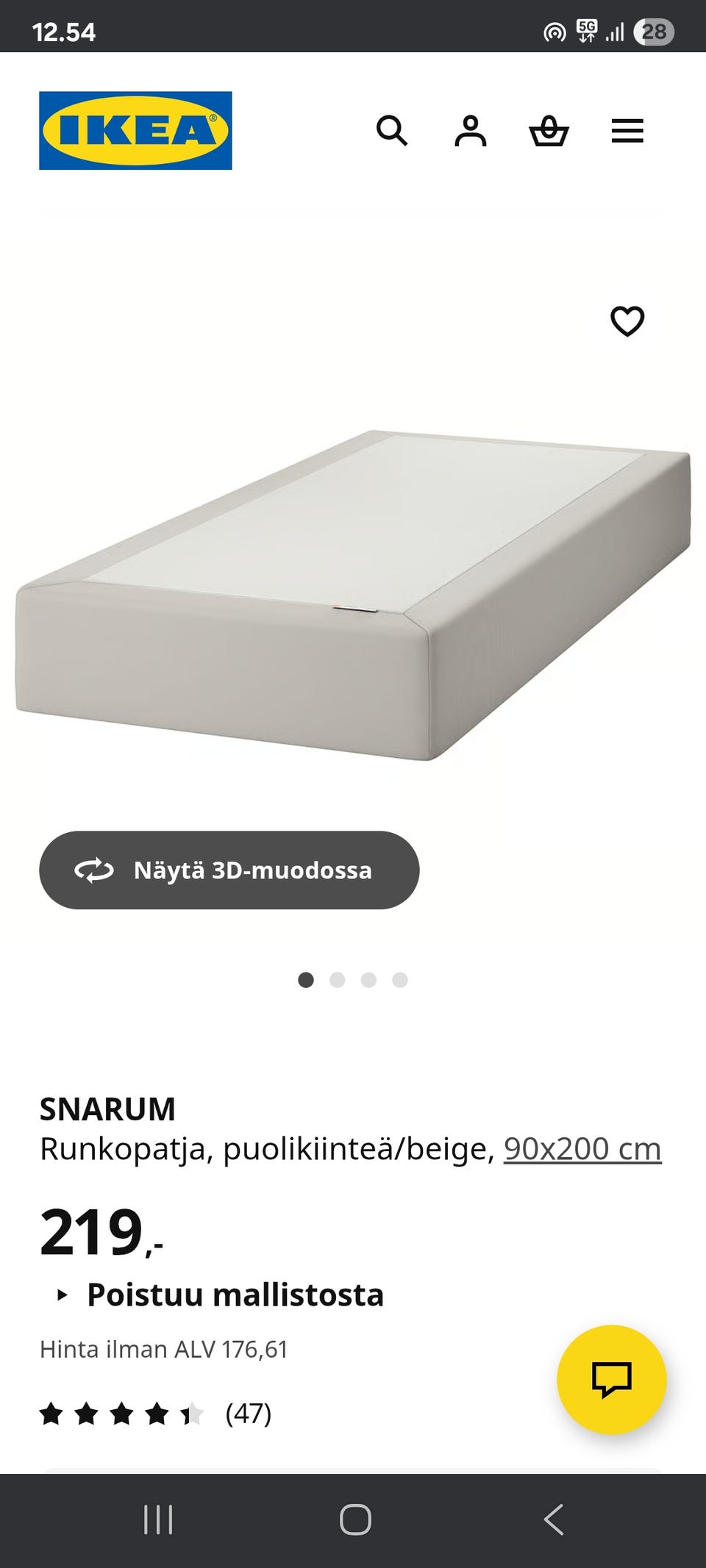Tap the IKEA logo to go home
This screenshot has height=1568, width=706.
click(x=135, y=129)
